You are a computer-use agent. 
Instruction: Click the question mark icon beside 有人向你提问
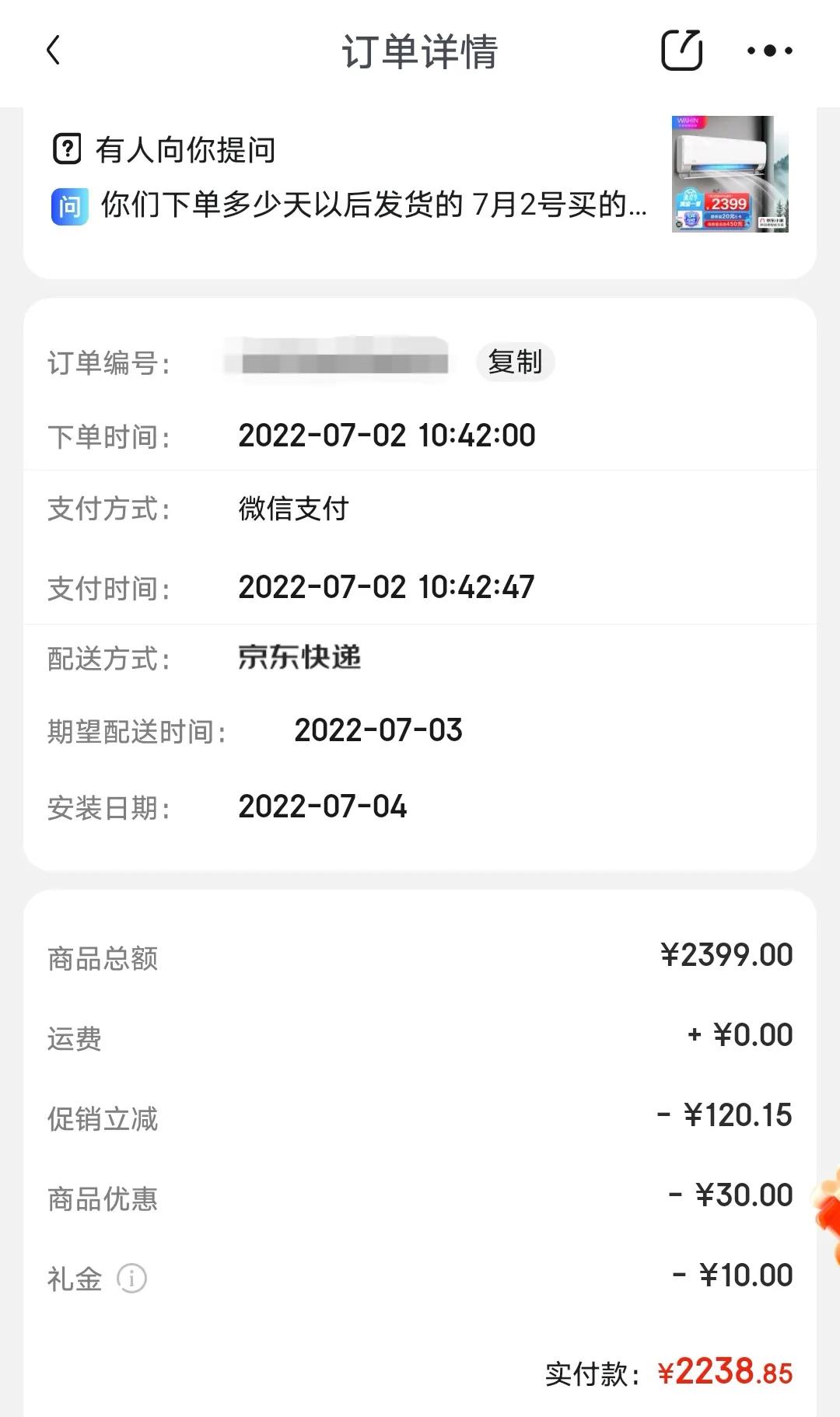click(67, 149)
